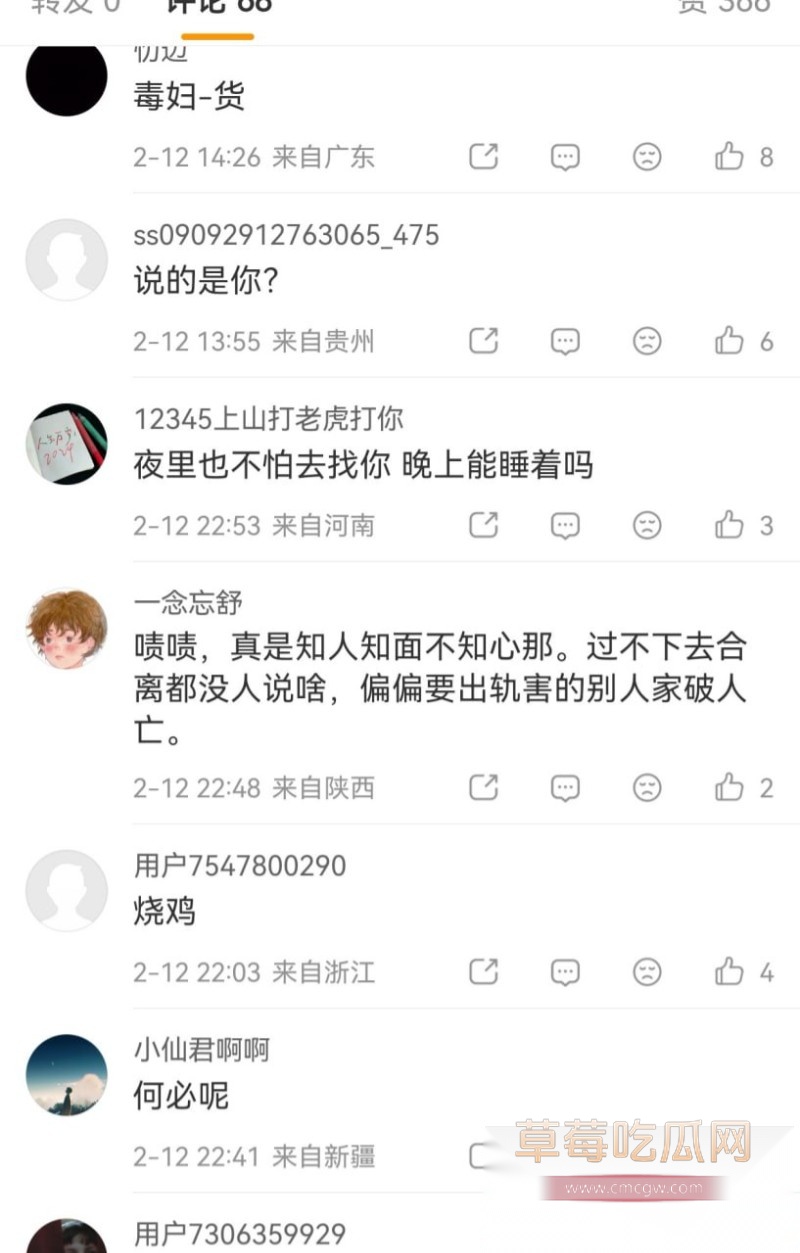Click the share icon on the 毒妇-货 comment
Screen dimensions: 800x1253
click(x=483, y=157)
